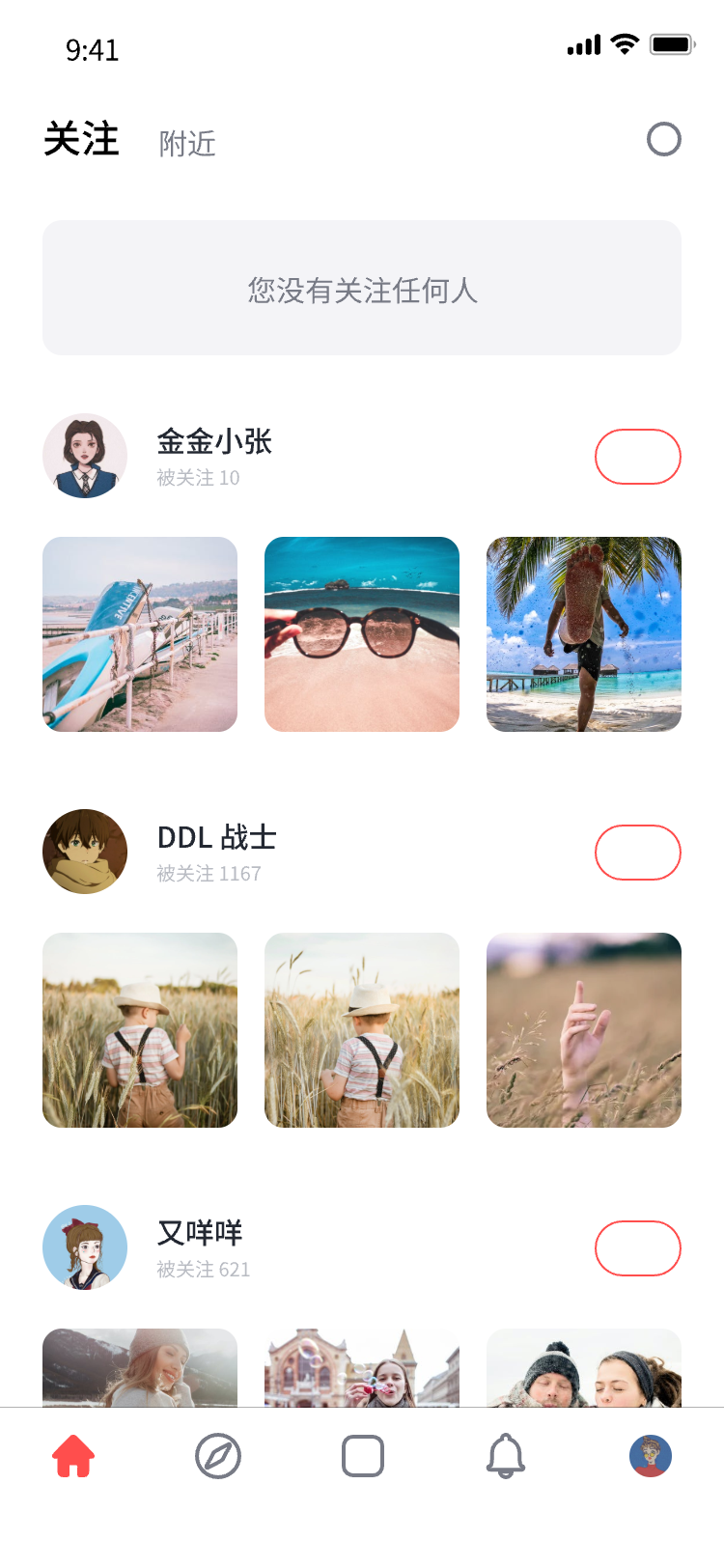This screenshot has height=1568, width=724.
Task: Go to the home tab
Action: pyautogui.click(x=73, y=1456)
